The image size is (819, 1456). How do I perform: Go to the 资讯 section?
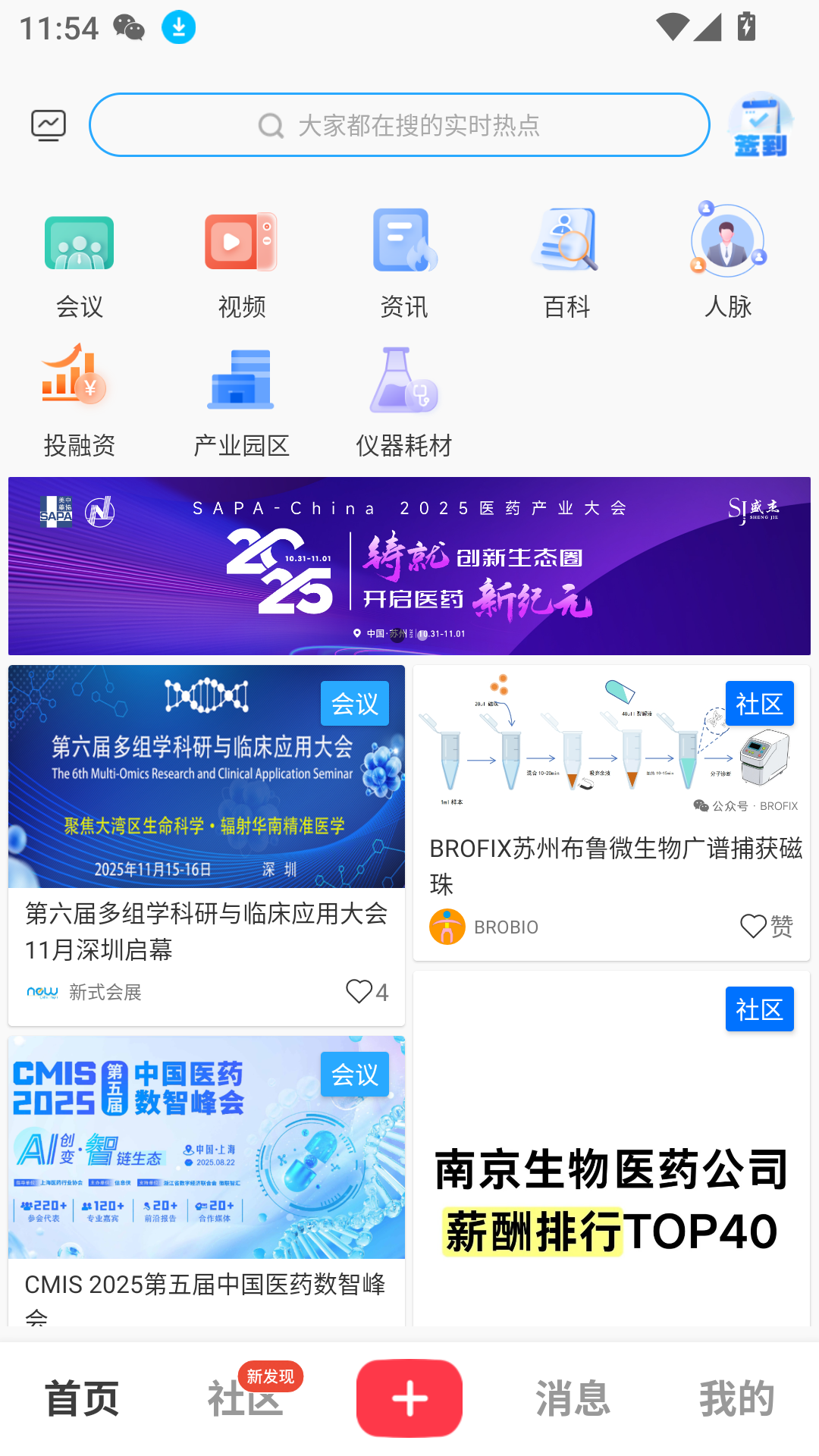point(403,262)
